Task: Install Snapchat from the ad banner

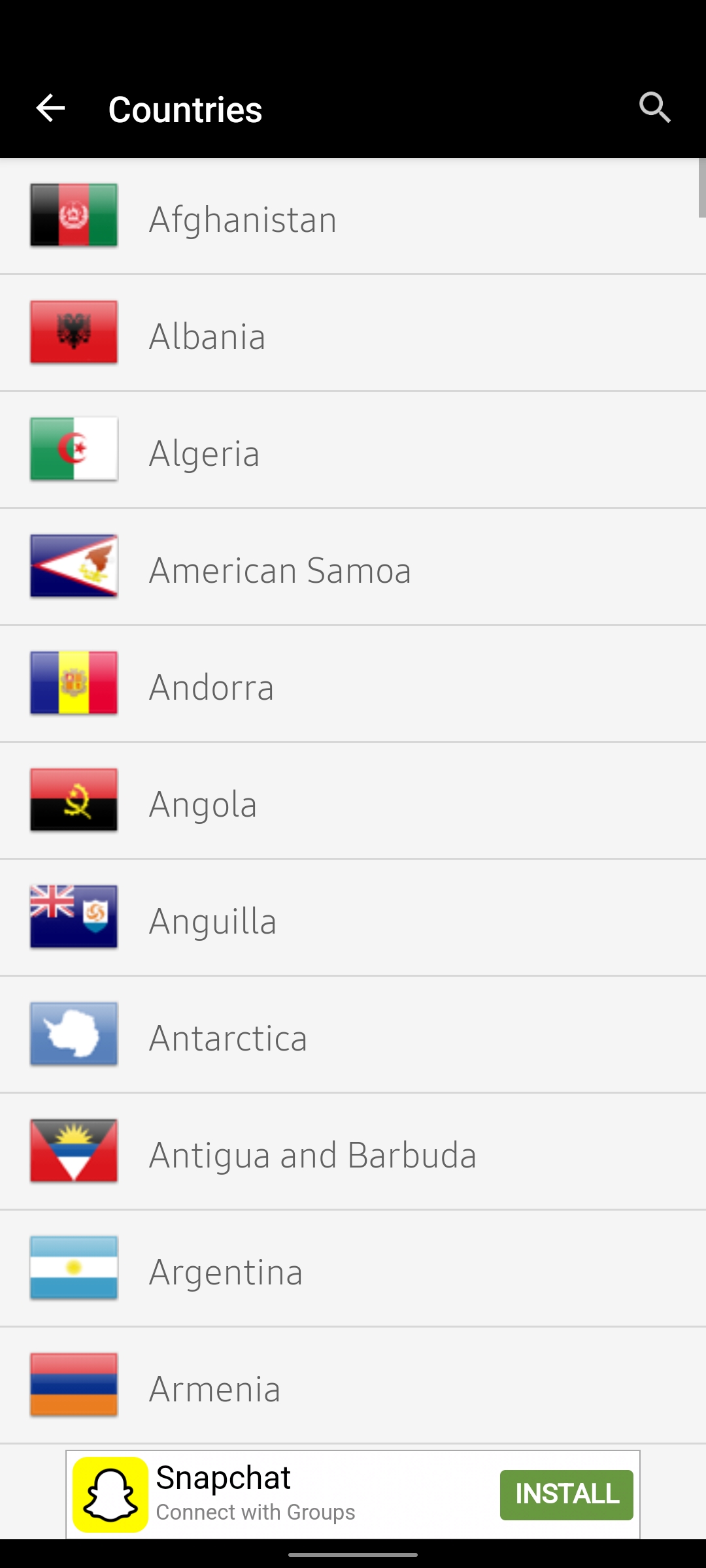Action: [566, 1494]
